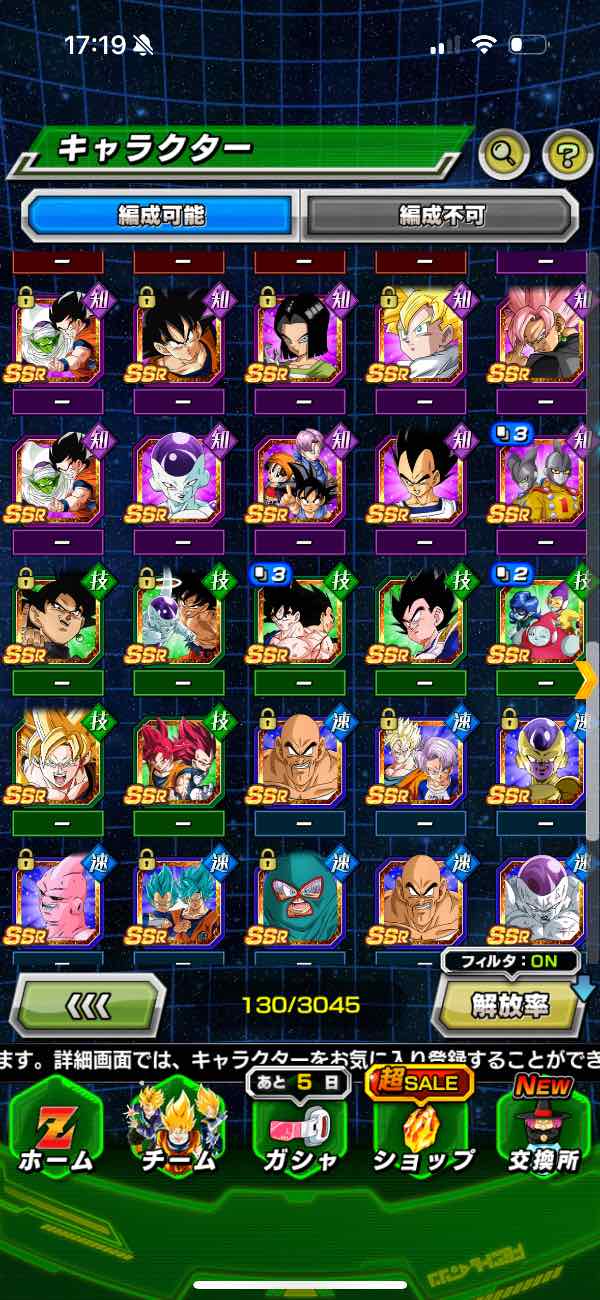The width and height of the screenshot is (600, 1300).
Task: Open the magnifying glass search icon
Action: [x=504, y=153]
